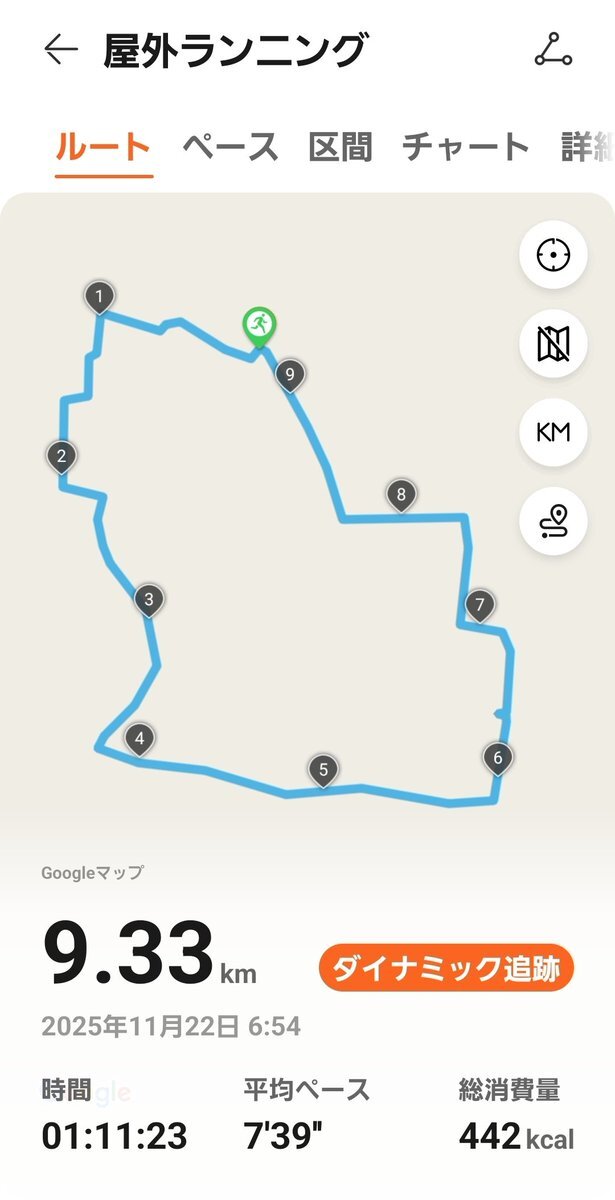Toggle the KM distance markers
Image resolution: width=615 pixels, height=1200 pixels.
[x=553, y=432]
